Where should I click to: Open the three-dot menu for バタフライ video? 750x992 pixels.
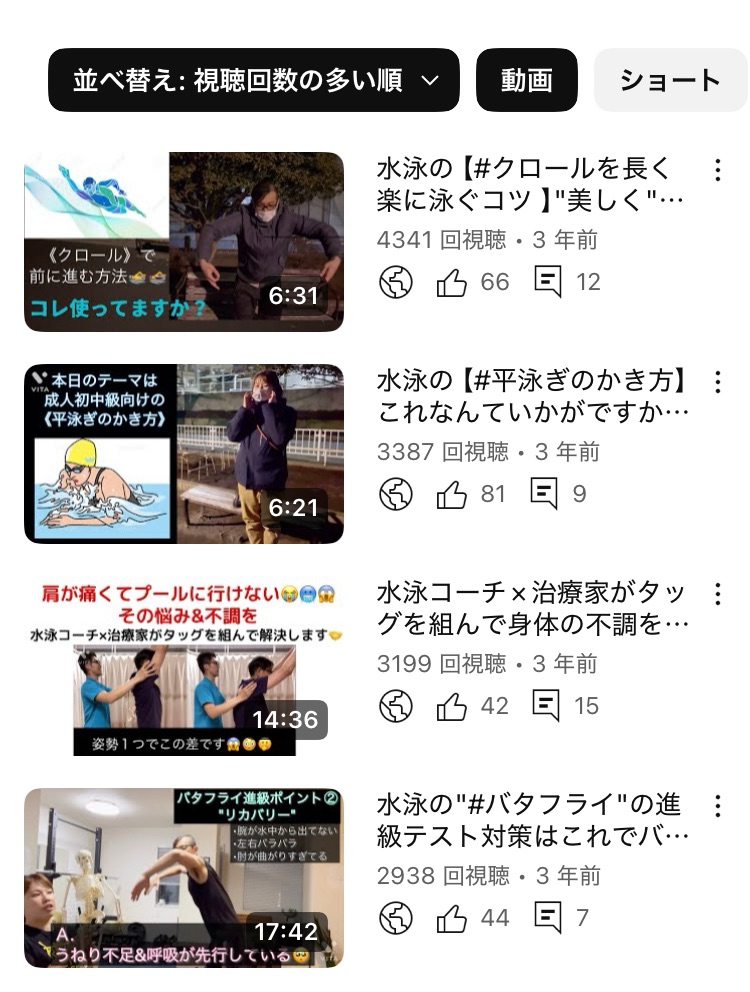(717, 806)
